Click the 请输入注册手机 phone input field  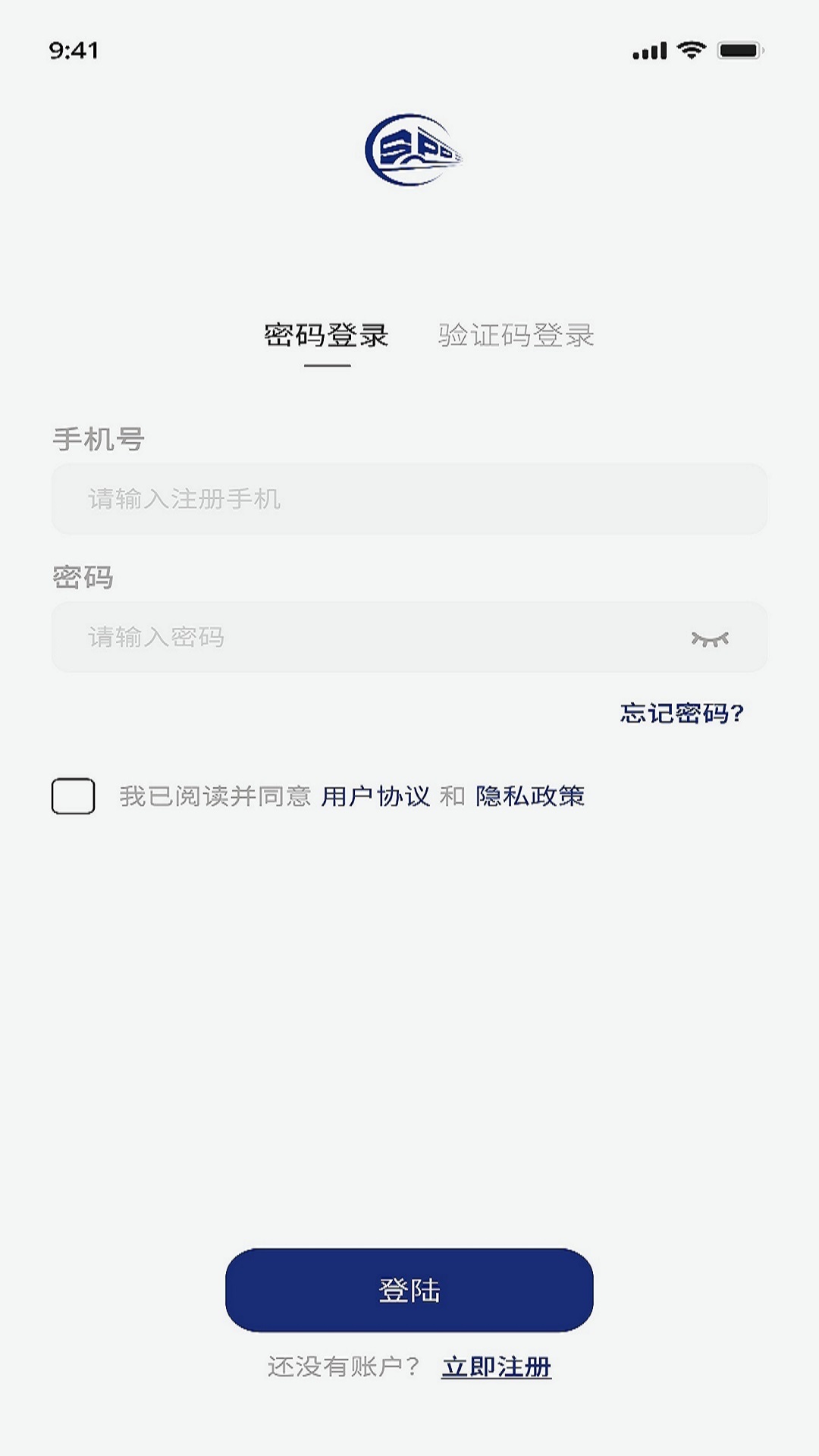click(409, 499)
